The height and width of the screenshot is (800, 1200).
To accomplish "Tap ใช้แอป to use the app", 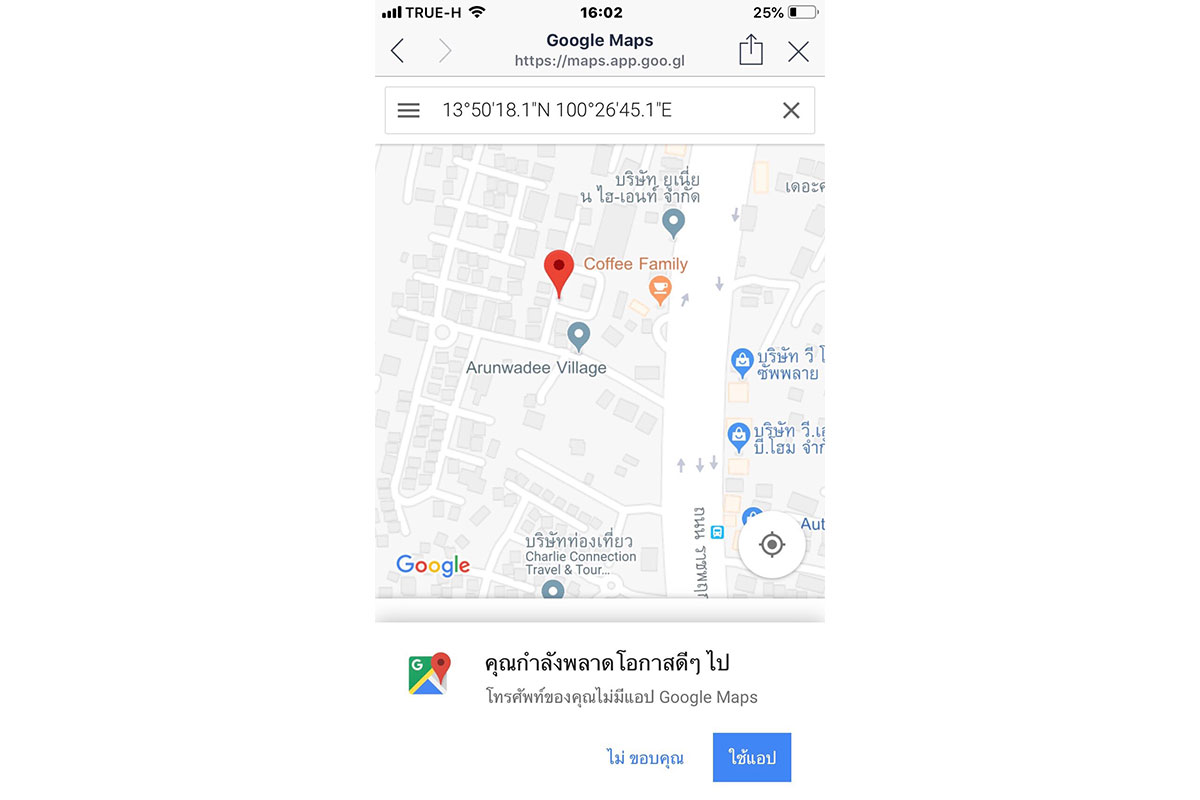I will pyautogui.click(x=751, y=757).
